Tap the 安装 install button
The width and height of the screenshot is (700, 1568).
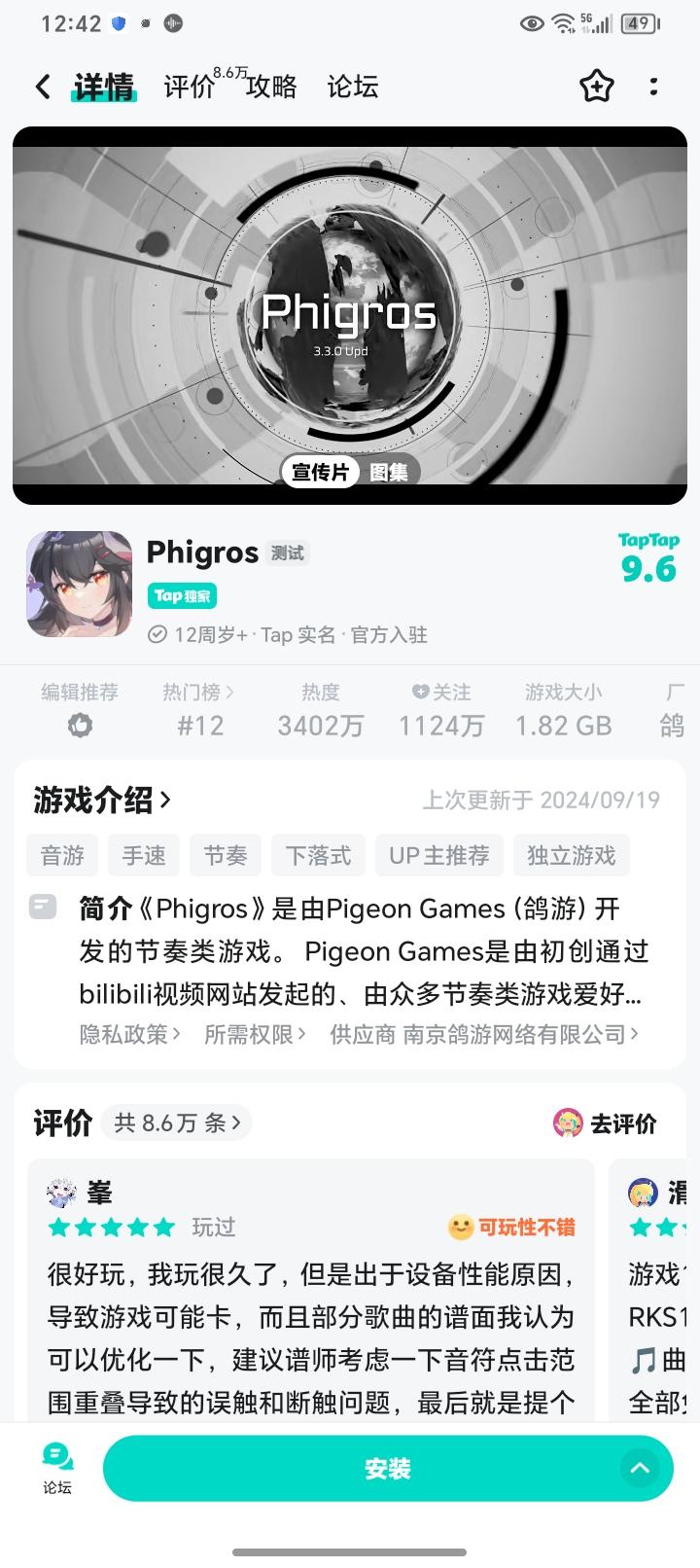(389, 1467)
